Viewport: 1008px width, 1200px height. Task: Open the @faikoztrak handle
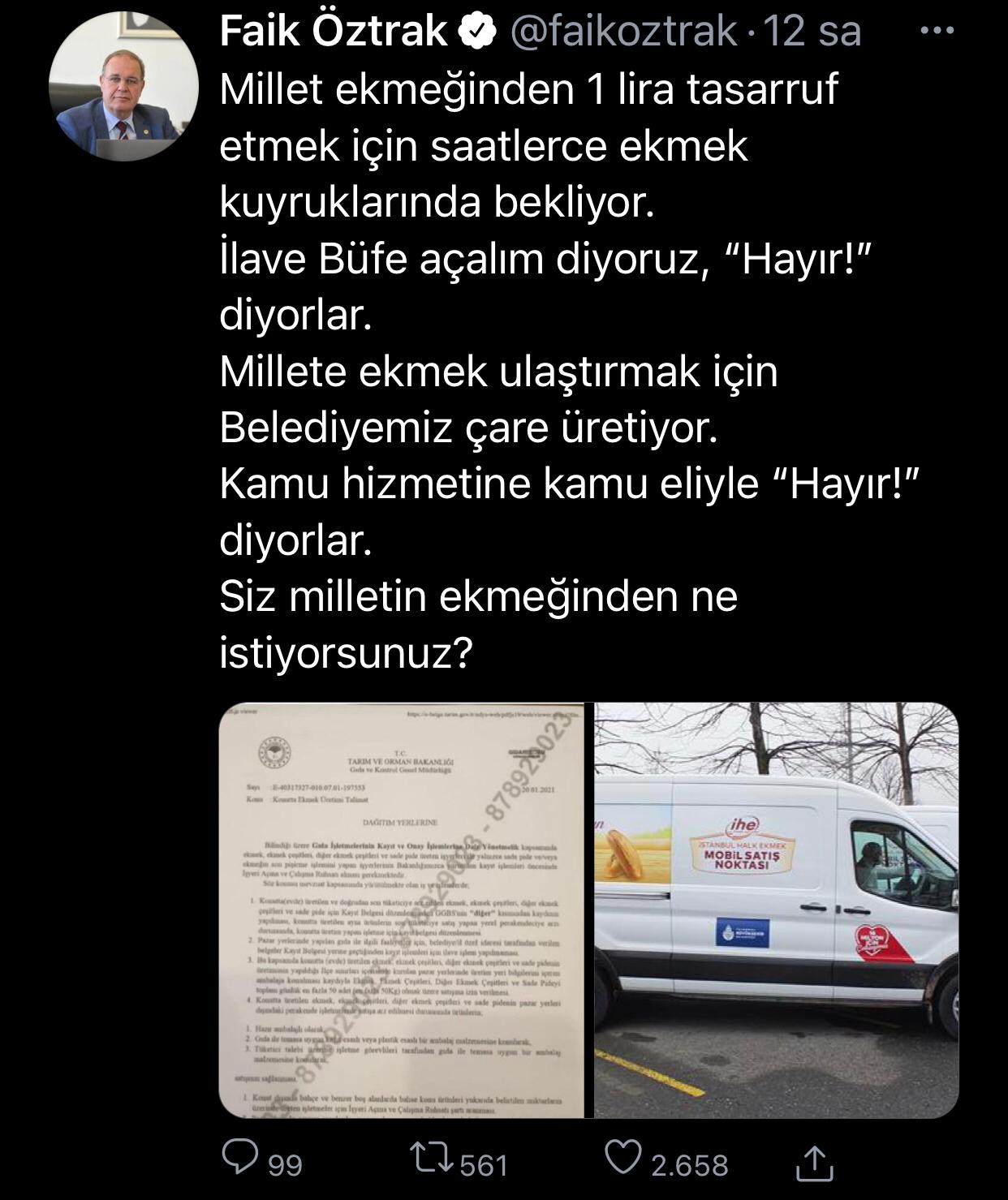[x=623, y=32]
